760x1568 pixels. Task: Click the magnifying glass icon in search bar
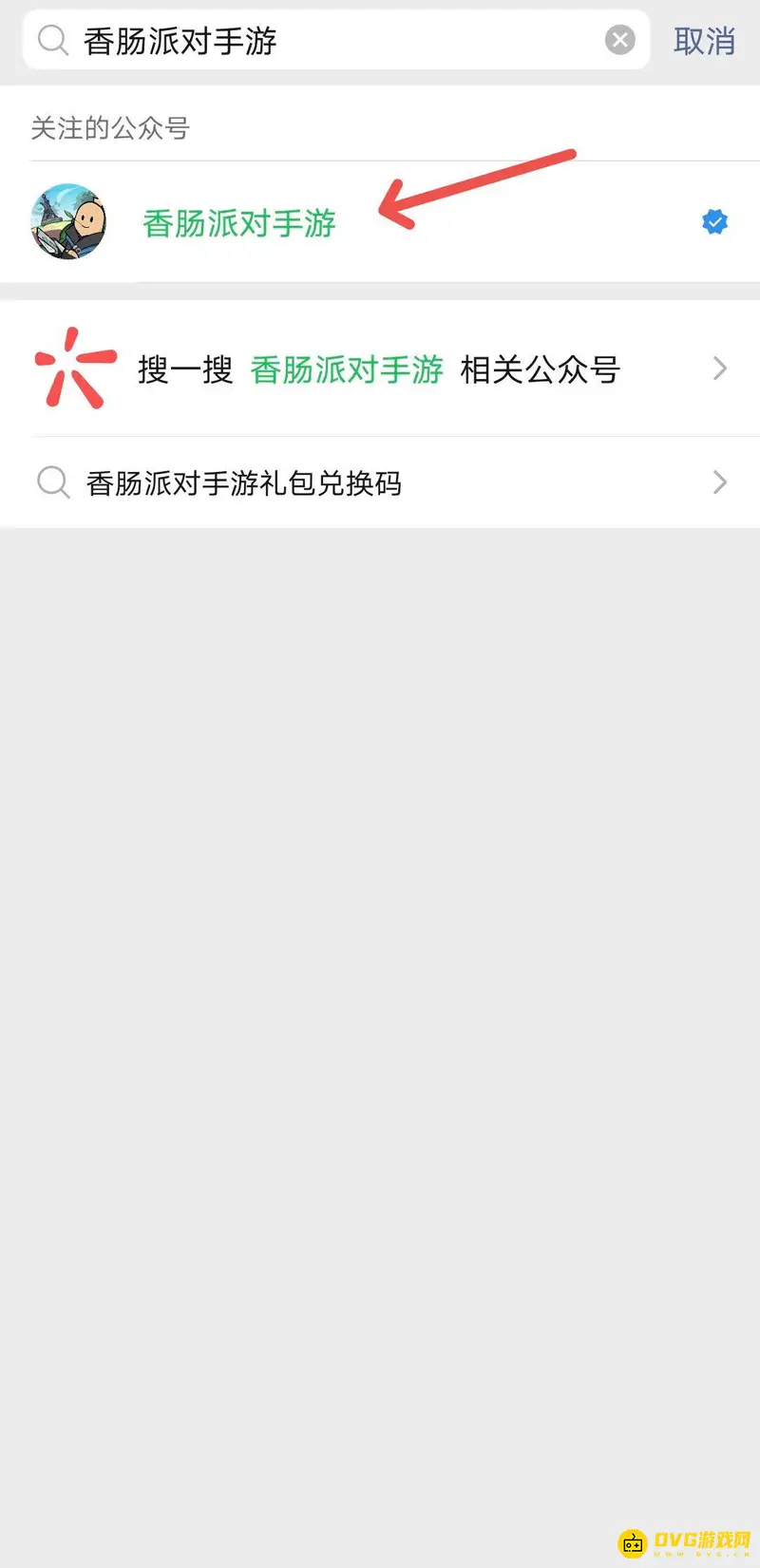[52, 39]
